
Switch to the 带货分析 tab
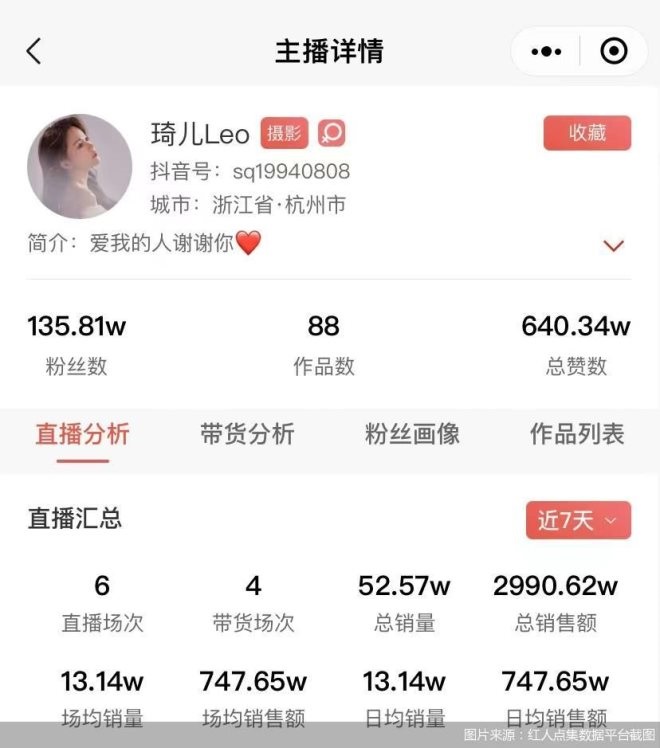tap(247, 434)
